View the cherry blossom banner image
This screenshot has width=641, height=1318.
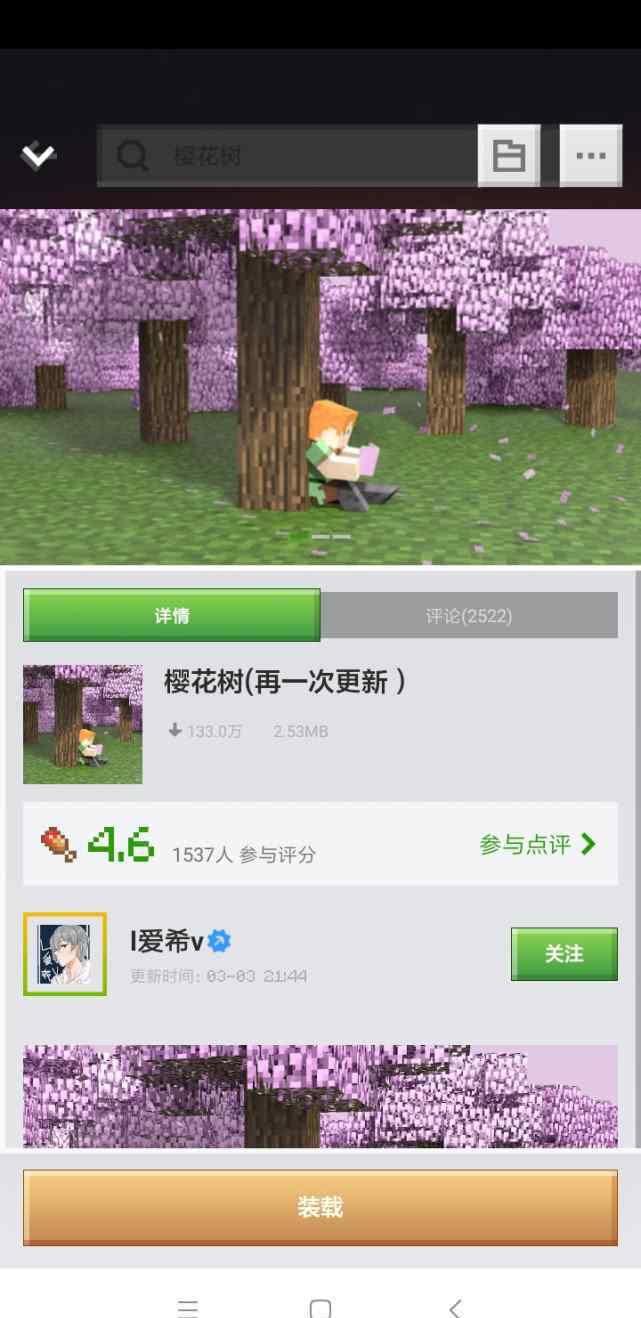320,387
